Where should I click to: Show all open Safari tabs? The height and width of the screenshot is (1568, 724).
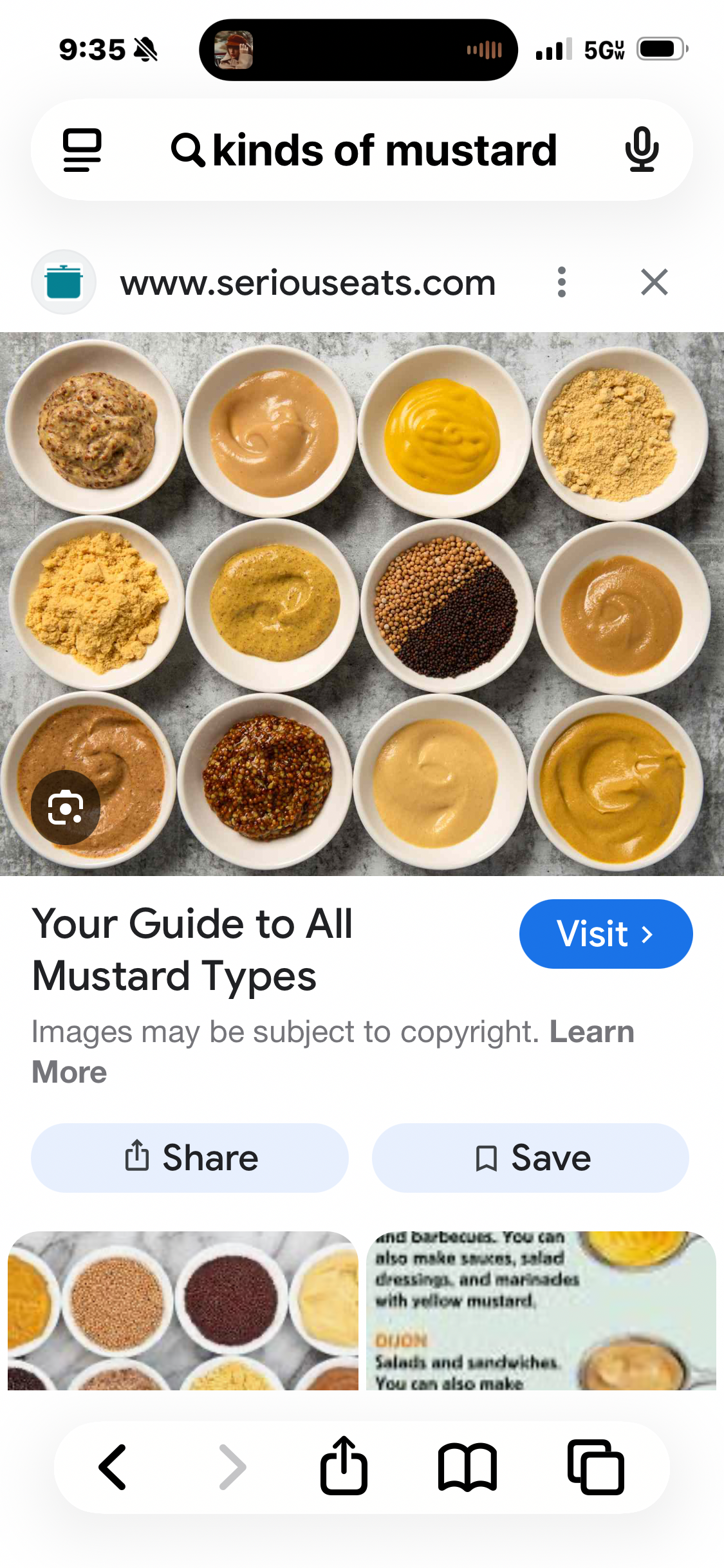tap(596, 1468)
